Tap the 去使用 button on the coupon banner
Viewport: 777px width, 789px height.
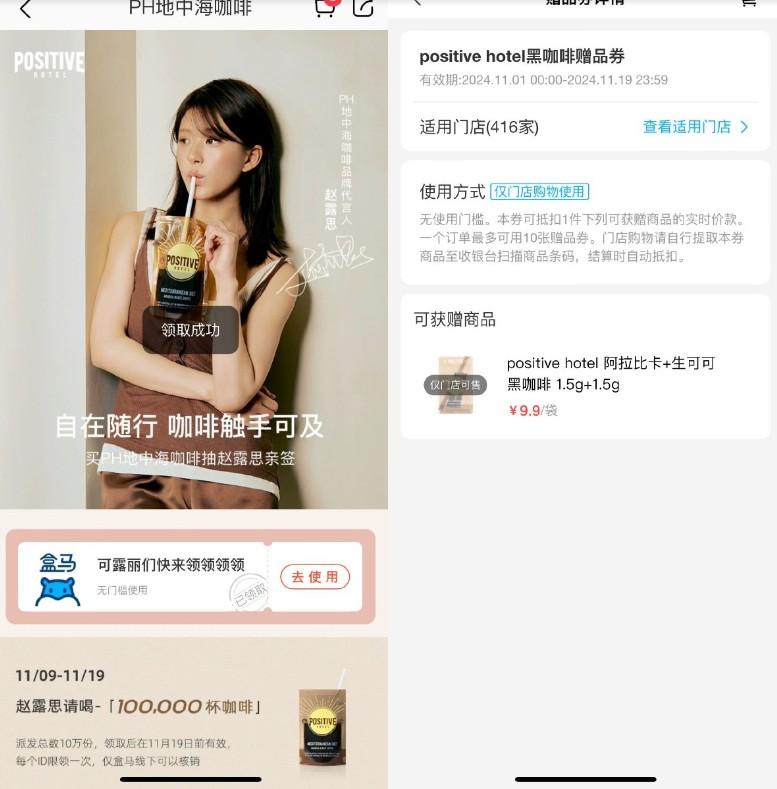pyautogui.click(x=315, y=577)
